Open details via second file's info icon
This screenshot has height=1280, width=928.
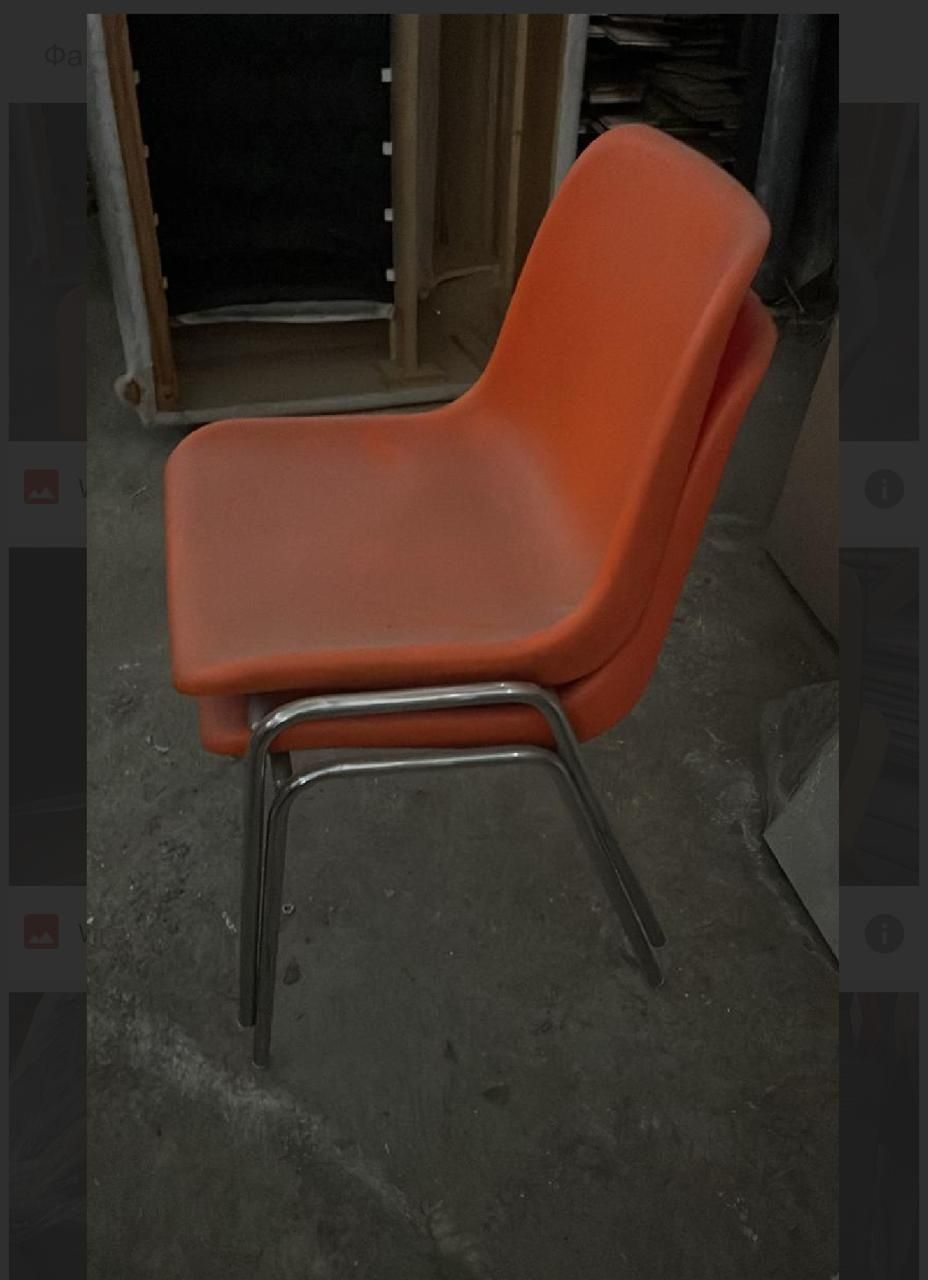click(884, 933)
